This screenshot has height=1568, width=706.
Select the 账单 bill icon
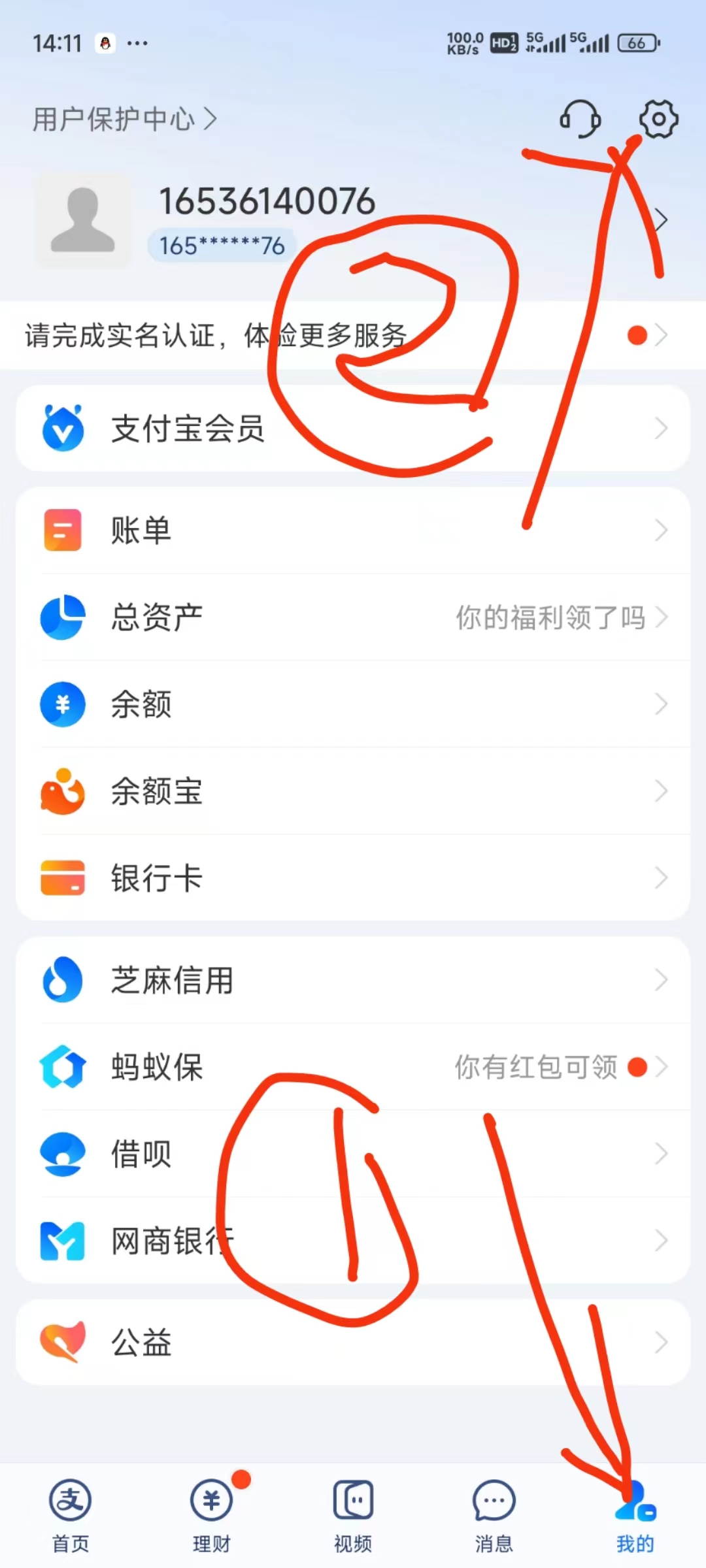click(x=62, y=531)
